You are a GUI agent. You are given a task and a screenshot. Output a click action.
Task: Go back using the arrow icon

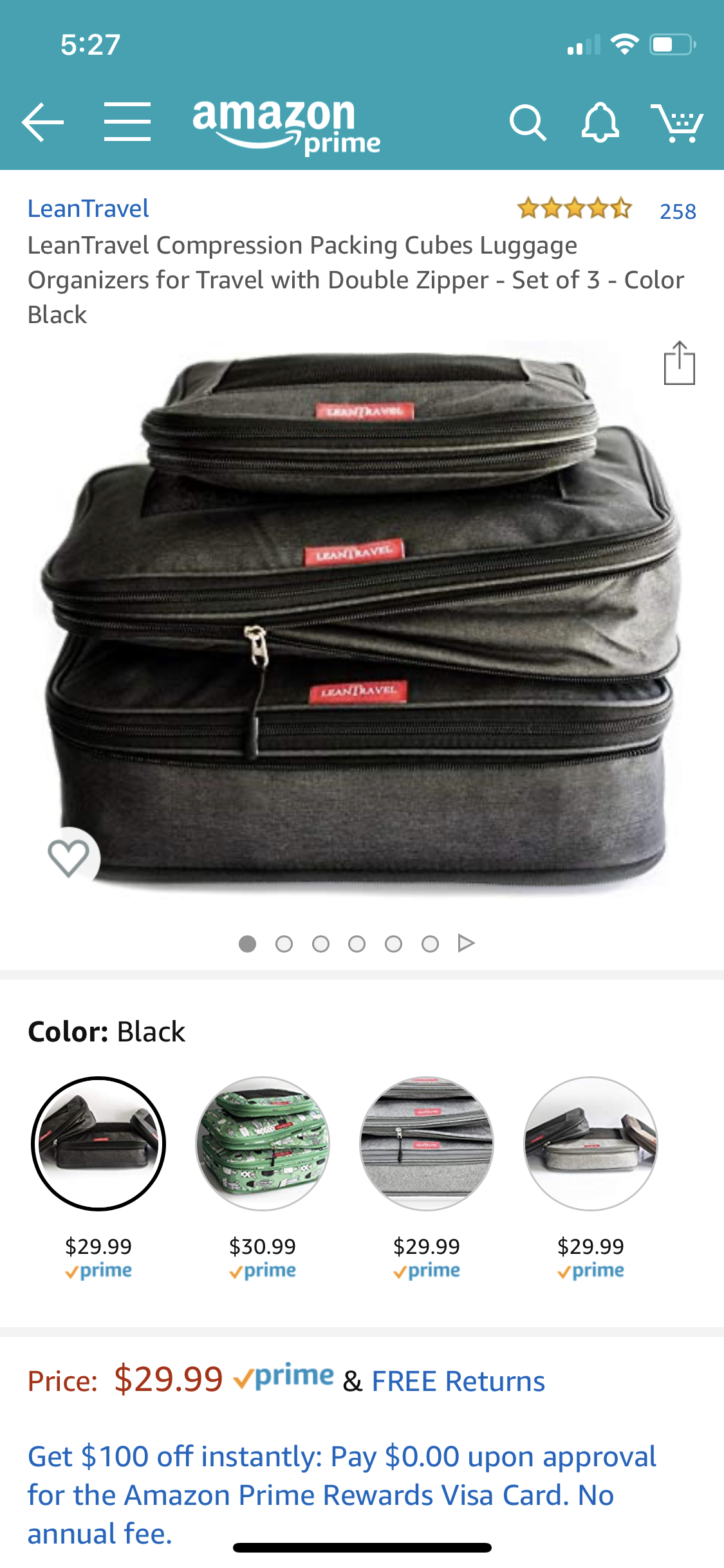[42, 122]
